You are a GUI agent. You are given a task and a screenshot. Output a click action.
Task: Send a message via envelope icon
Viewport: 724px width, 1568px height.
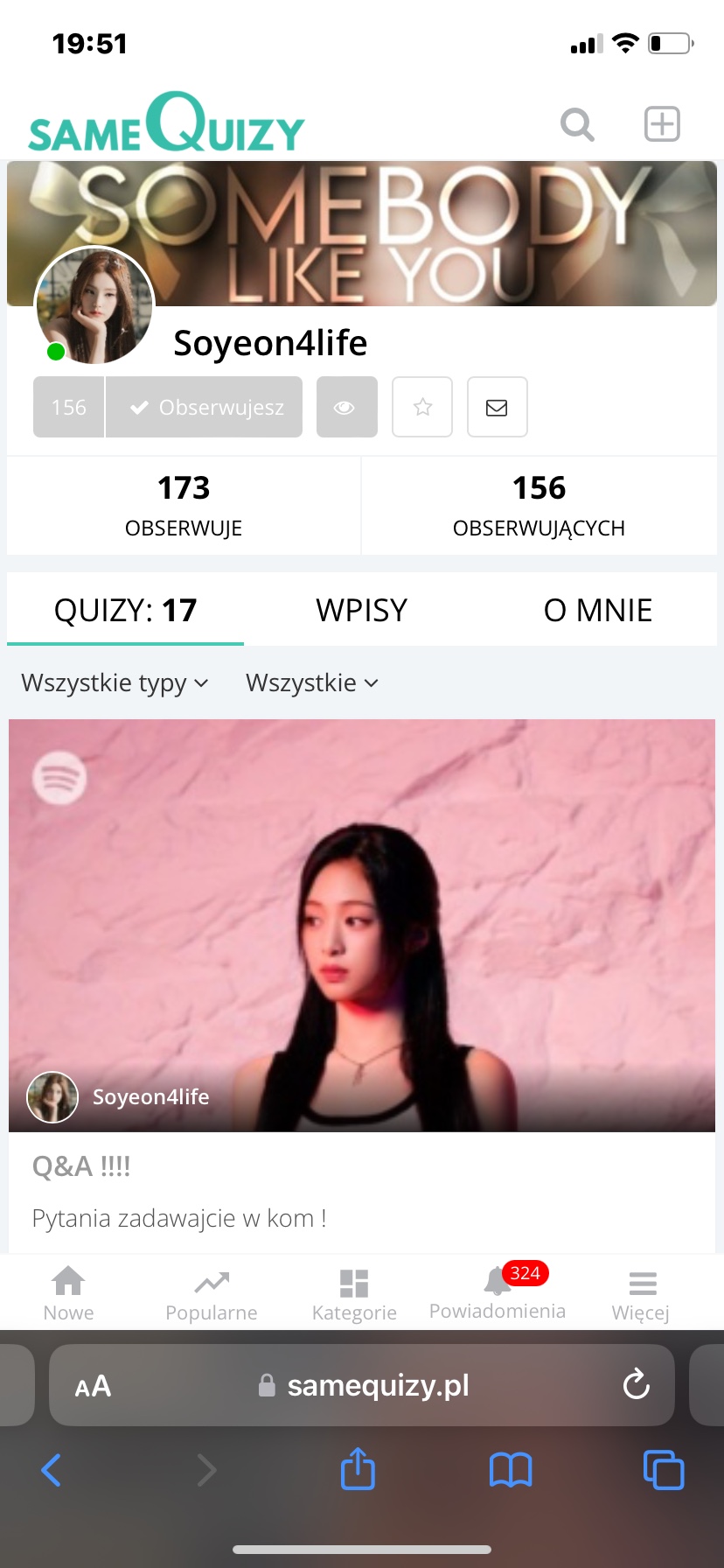tap(497, 407)
